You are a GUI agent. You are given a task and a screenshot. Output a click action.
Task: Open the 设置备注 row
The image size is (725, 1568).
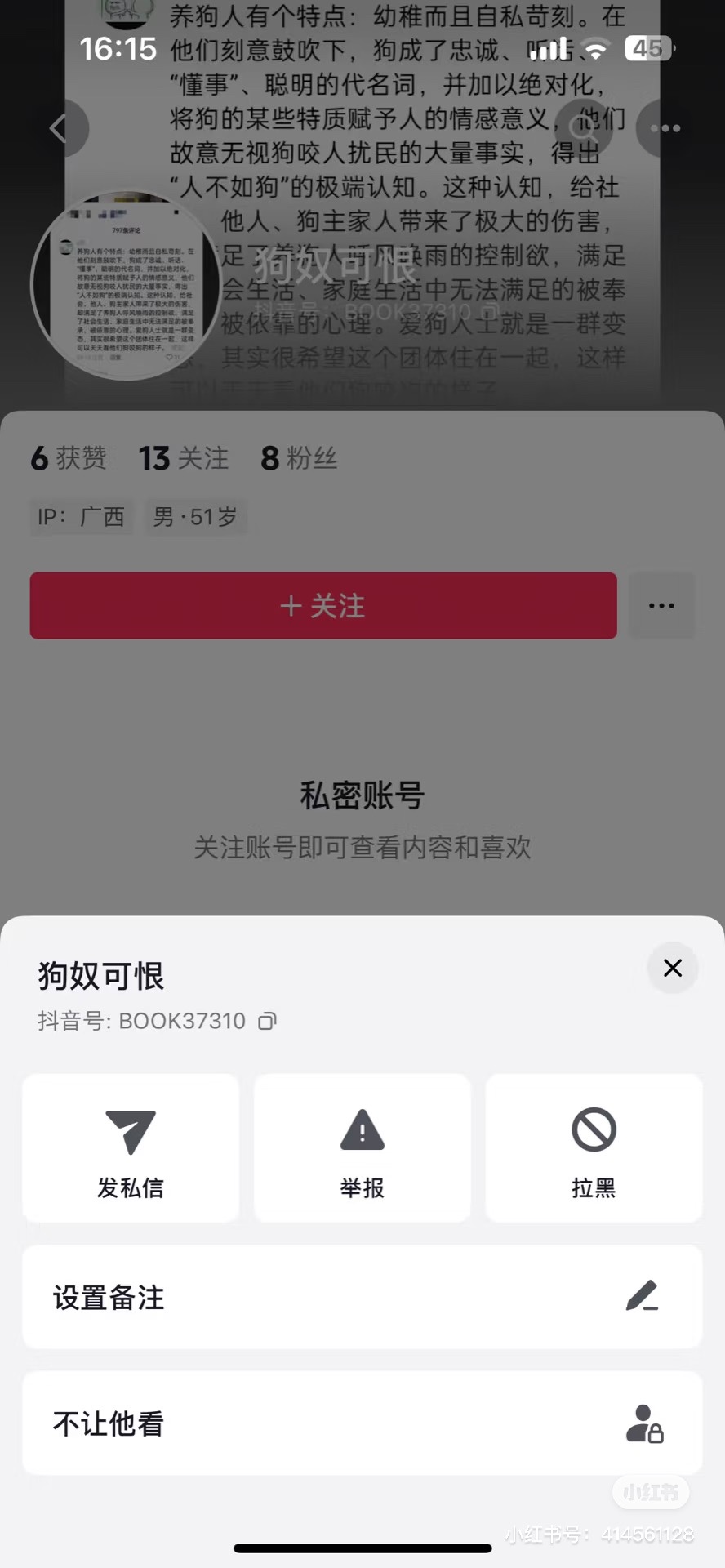pyautogui.click(x=362, y=1297)
